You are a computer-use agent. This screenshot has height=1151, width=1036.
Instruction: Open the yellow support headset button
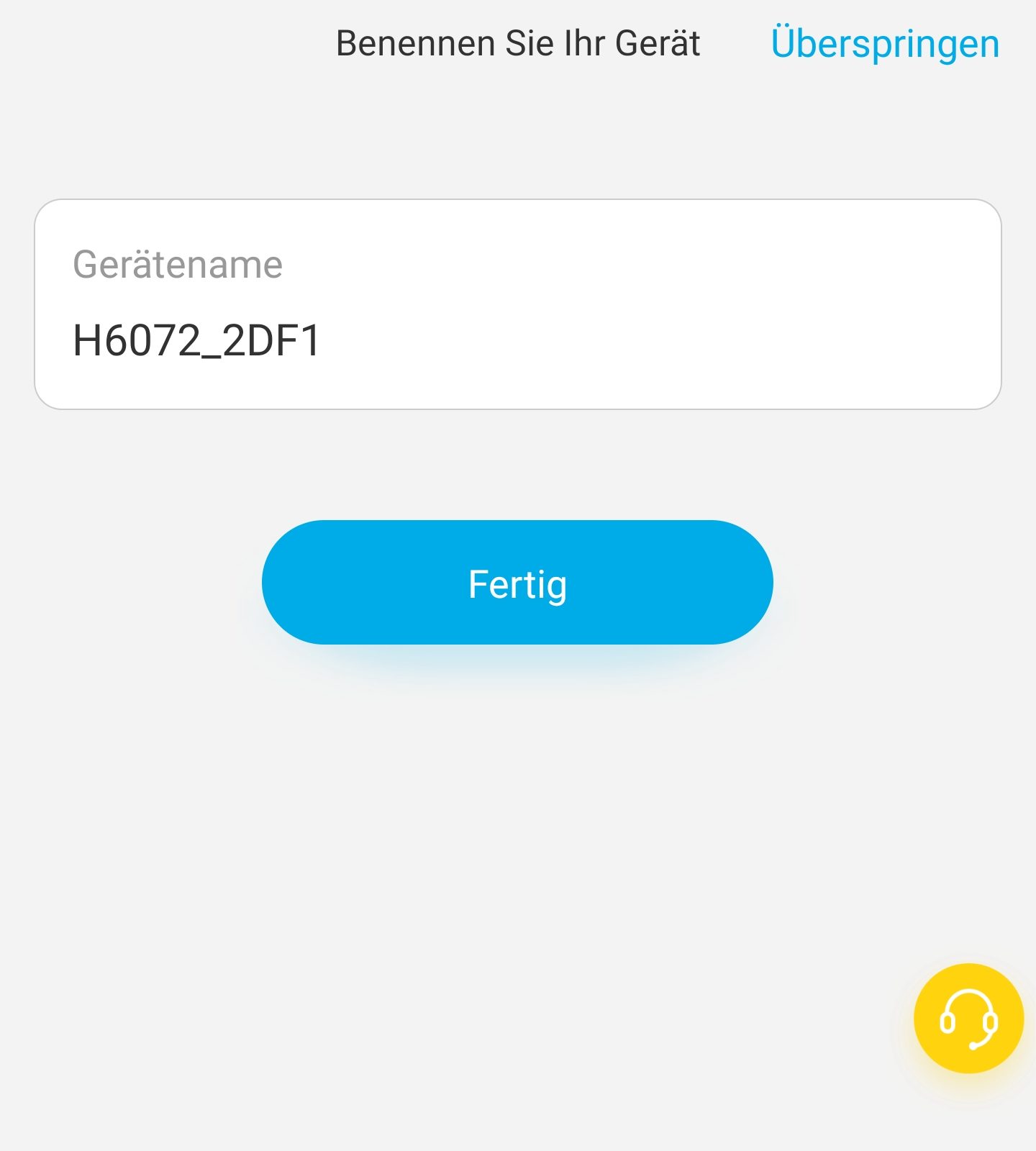tap(968, 1018)
